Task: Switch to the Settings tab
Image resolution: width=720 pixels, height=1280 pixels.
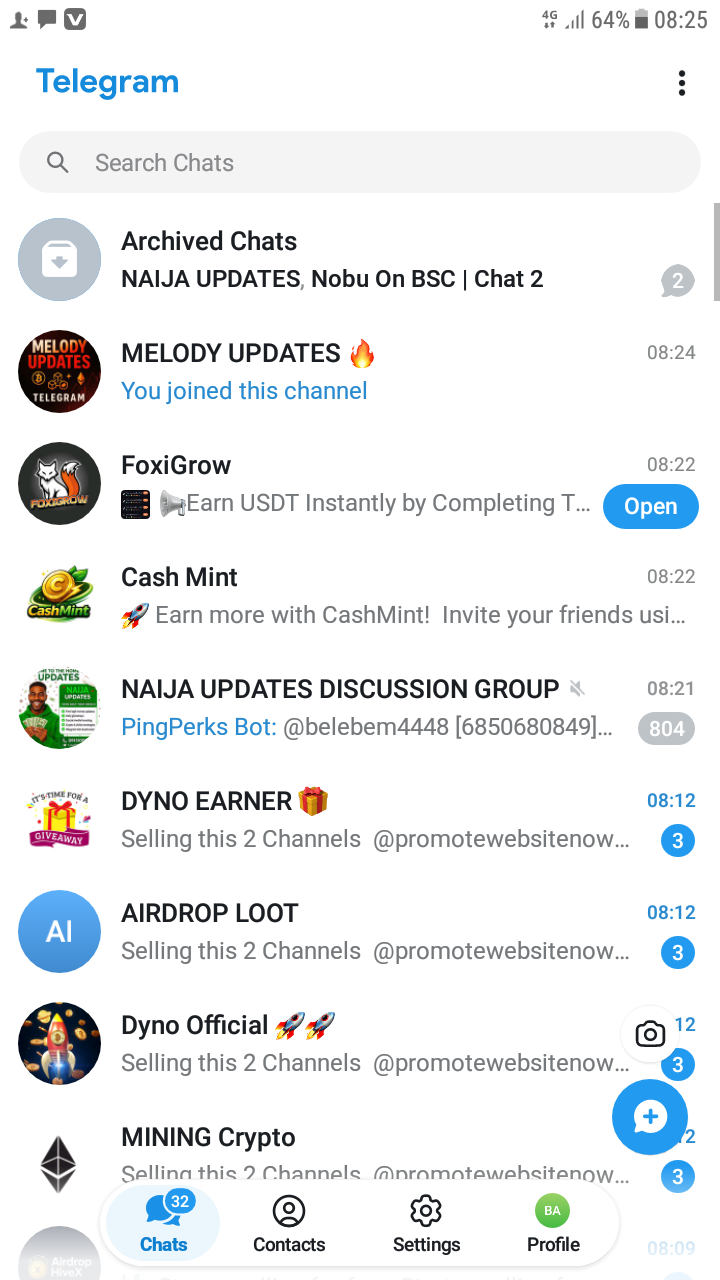Action: 426,1224
